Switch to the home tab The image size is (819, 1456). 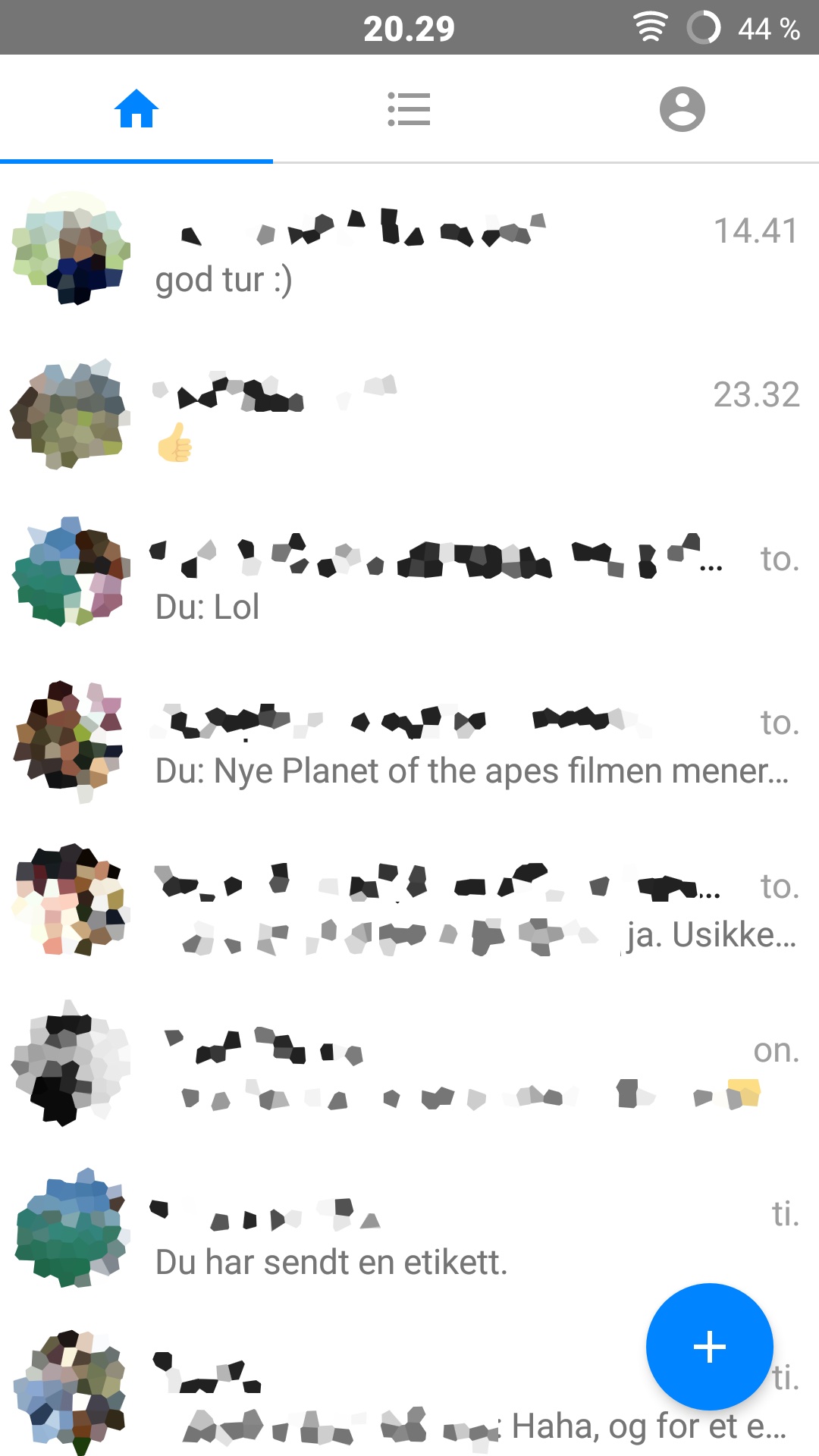click(136, 108)
